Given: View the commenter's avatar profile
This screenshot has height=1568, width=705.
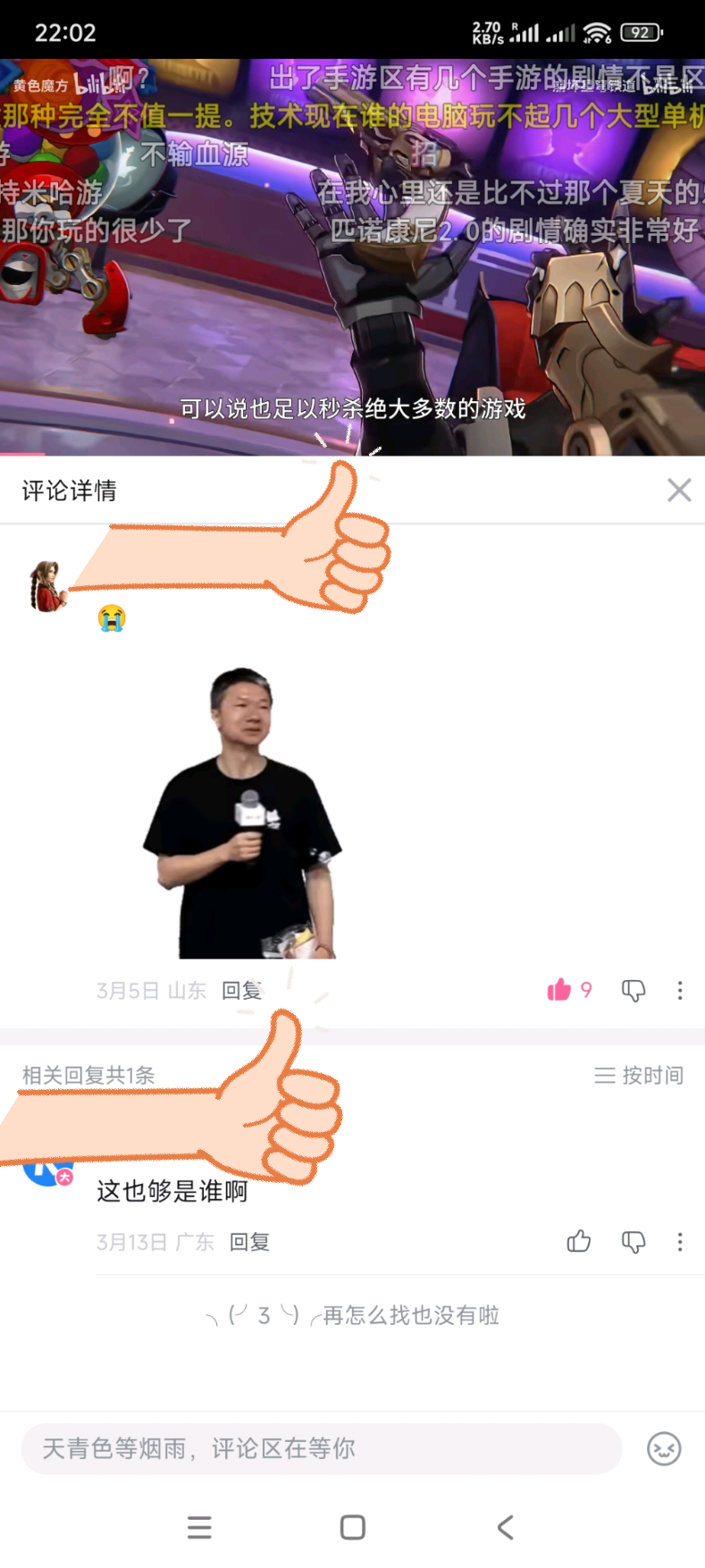Looking at the screenshot, I should [48, 586].
